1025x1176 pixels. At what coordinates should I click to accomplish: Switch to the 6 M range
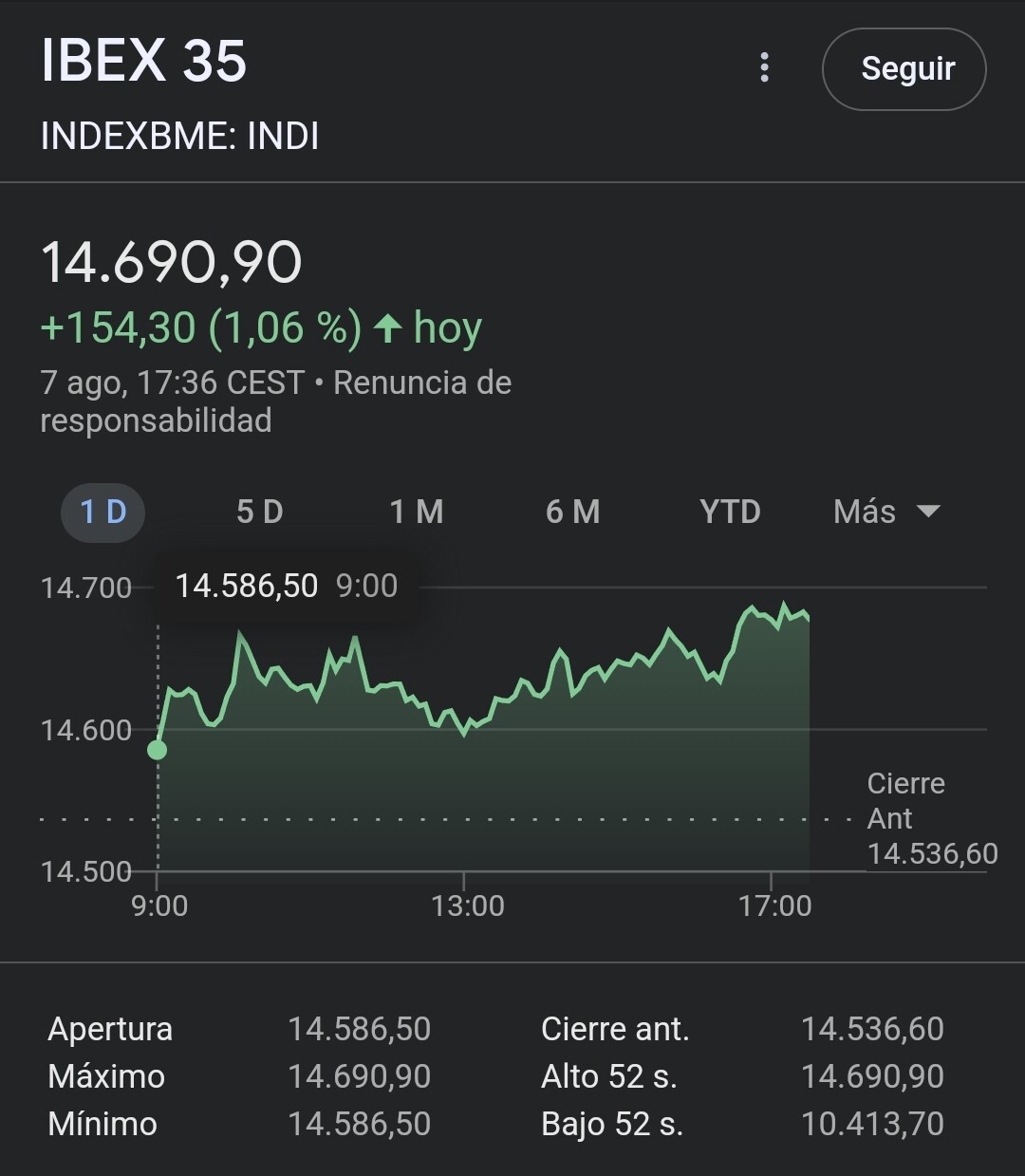(573, 513)
